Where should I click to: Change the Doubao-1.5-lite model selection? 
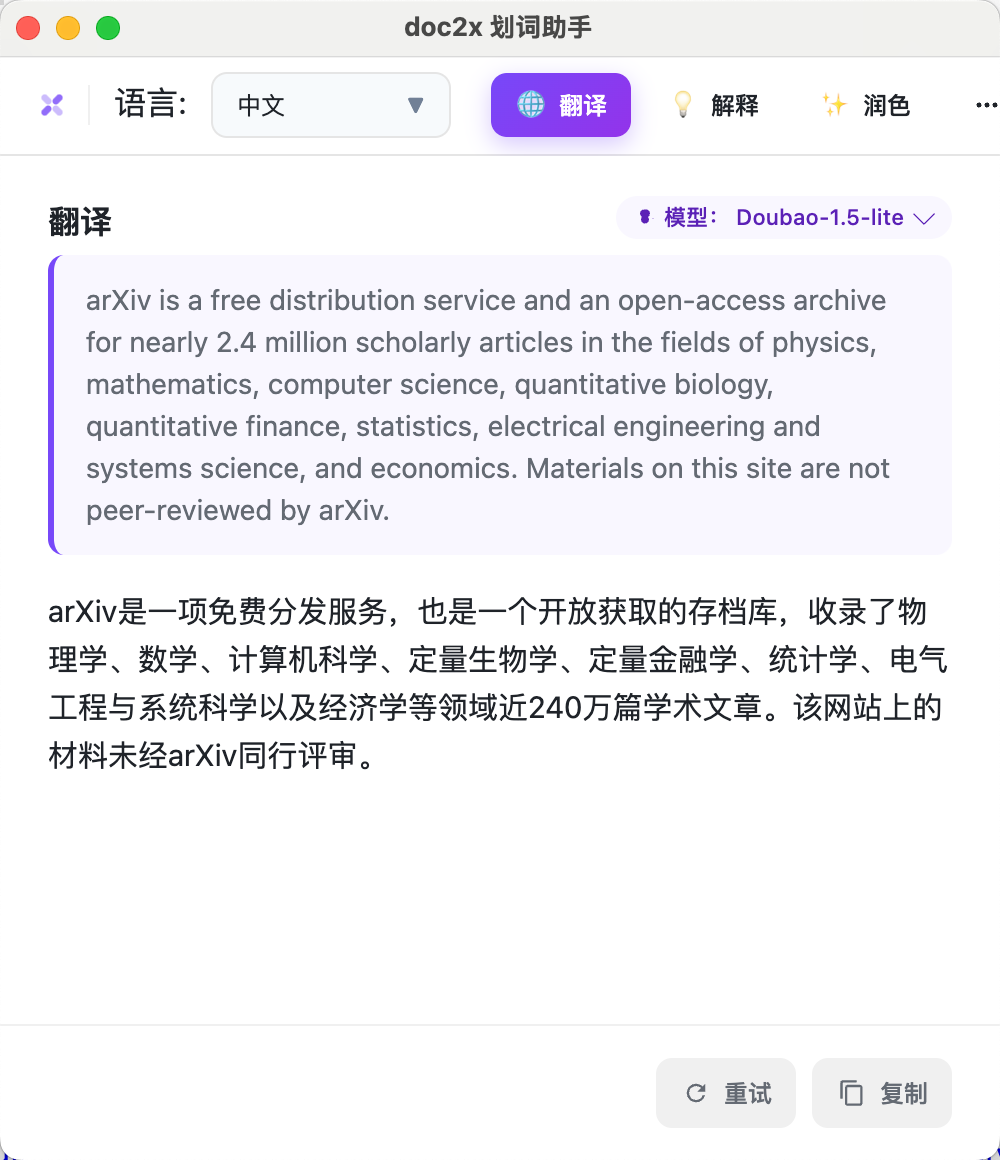[784, 218]
